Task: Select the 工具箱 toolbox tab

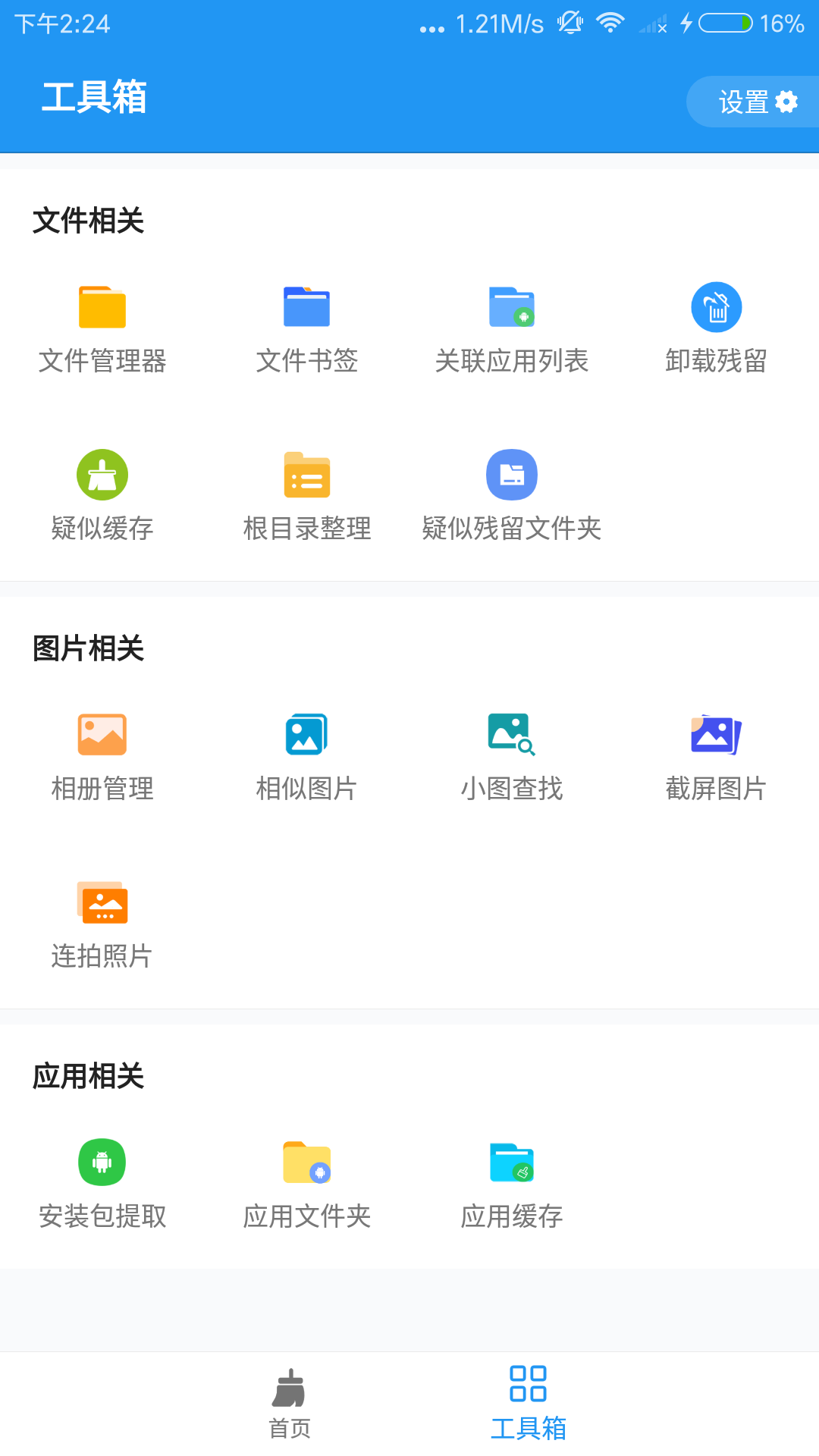Action: click(529, 1407)
